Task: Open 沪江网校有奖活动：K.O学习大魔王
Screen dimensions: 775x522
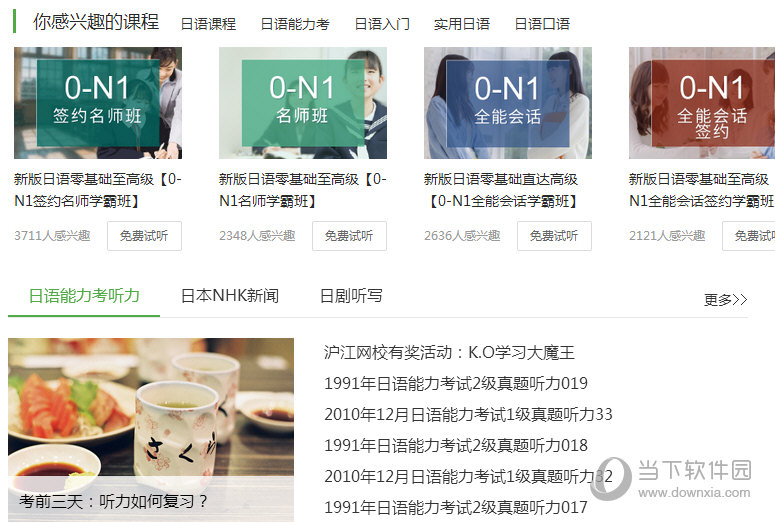Action: [449, 353]
